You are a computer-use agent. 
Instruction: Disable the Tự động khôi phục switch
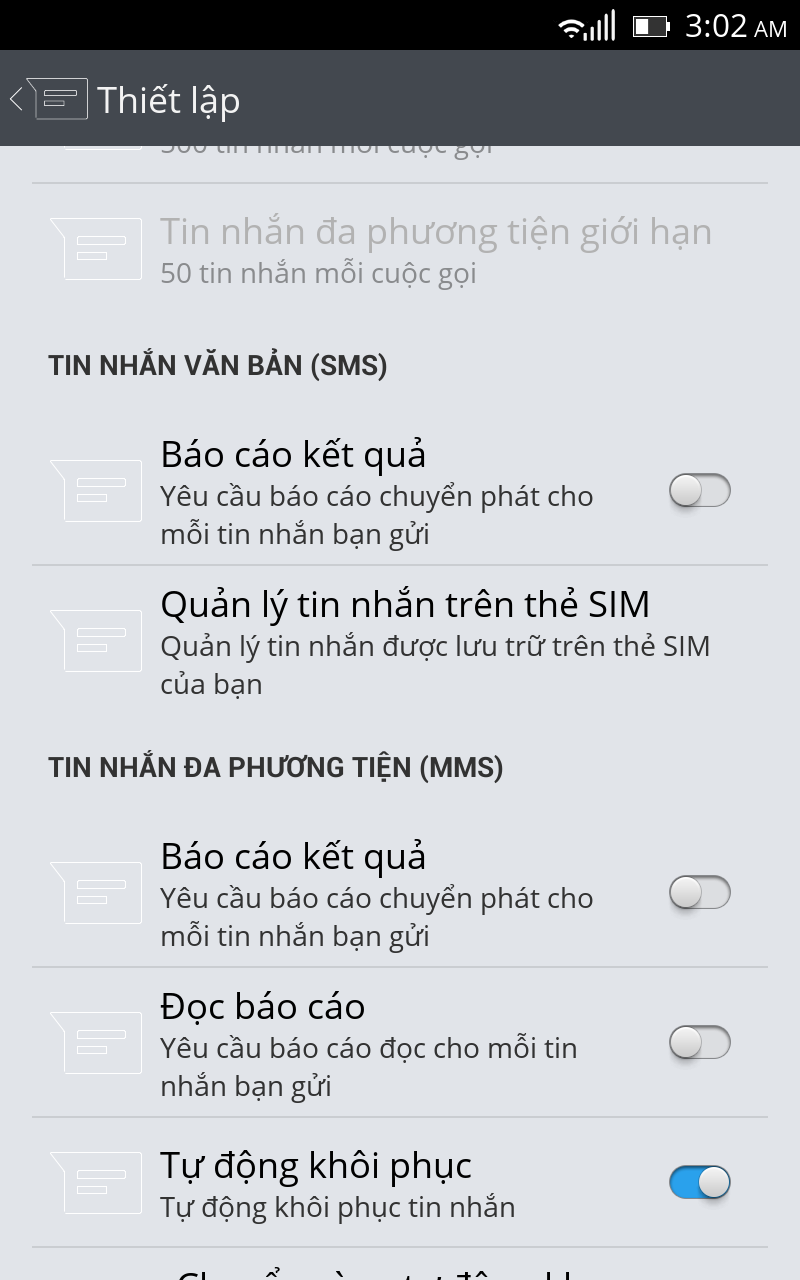click(x=700, y=1183)
